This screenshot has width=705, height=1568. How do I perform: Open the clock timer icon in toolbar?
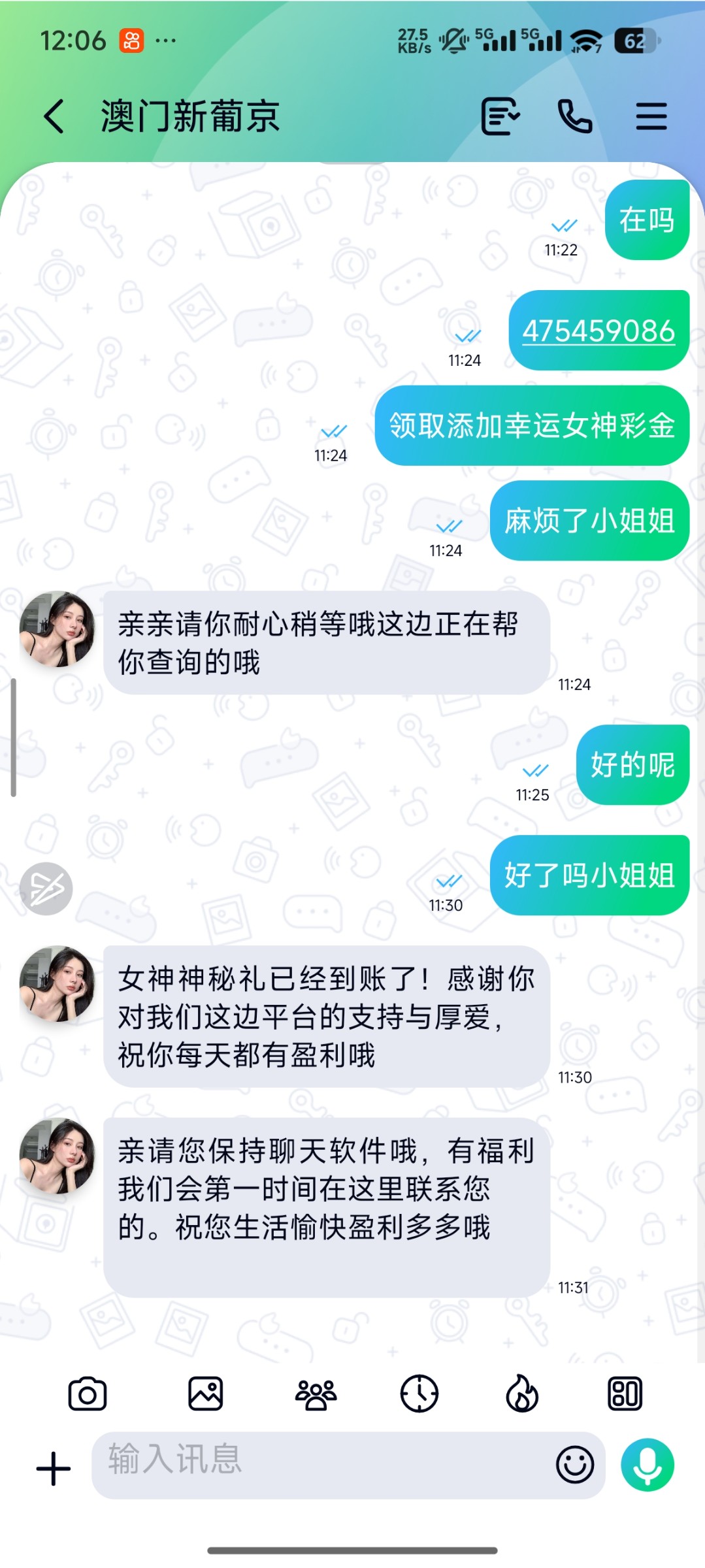click(419, 1394)
